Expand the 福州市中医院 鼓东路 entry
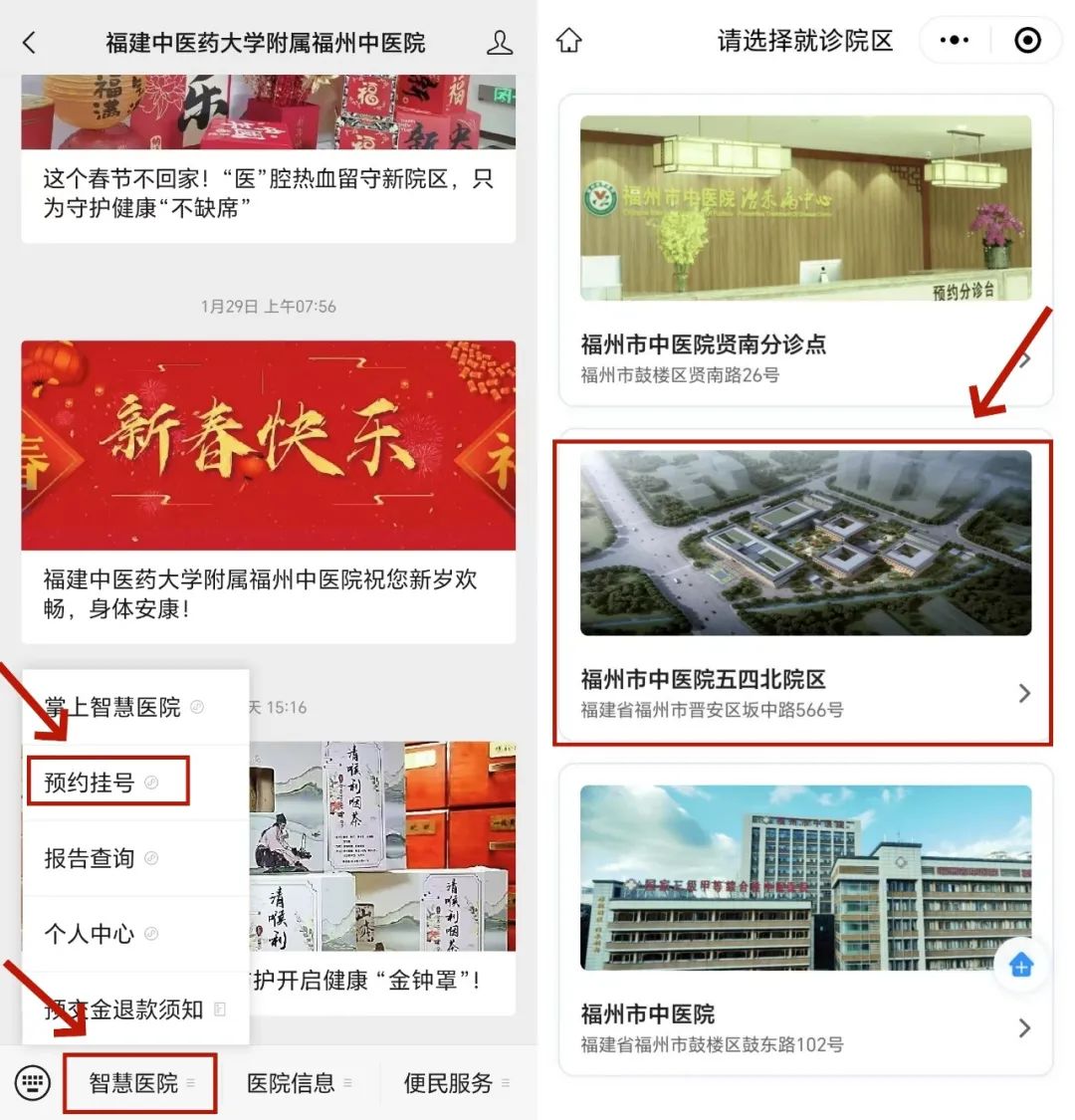 pos(1026,1027)
